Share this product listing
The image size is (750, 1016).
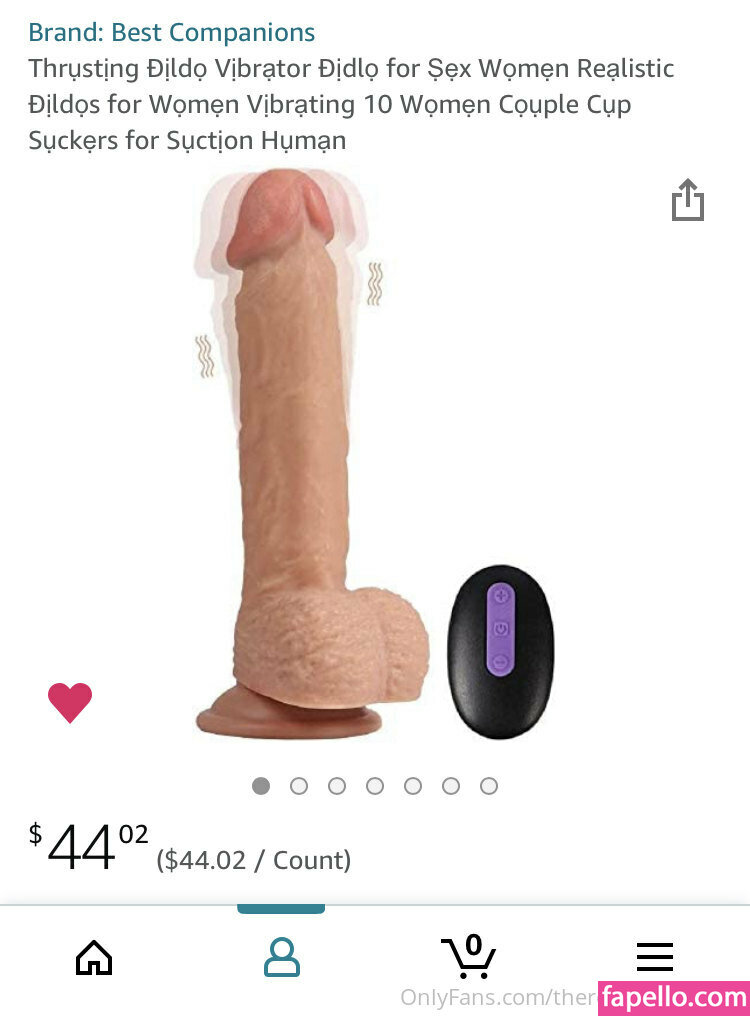point(687,201)
